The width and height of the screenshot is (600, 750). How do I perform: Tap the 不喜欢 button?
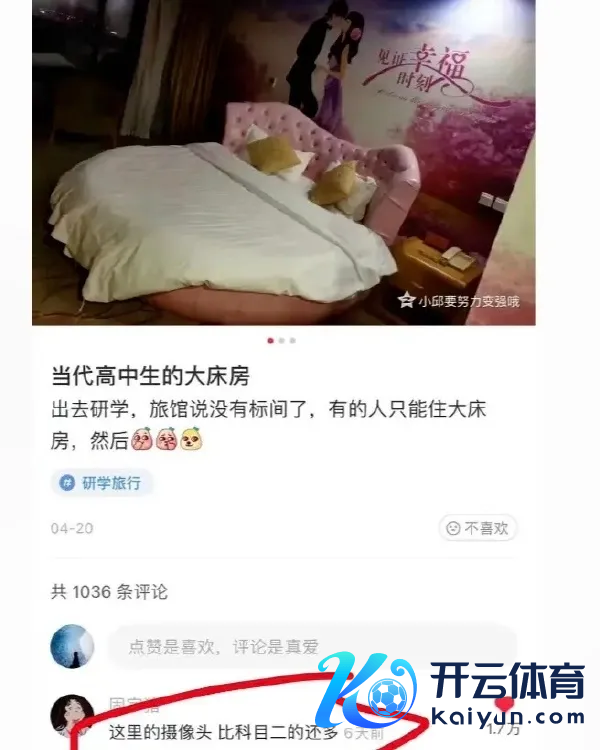tap(478, 527)
